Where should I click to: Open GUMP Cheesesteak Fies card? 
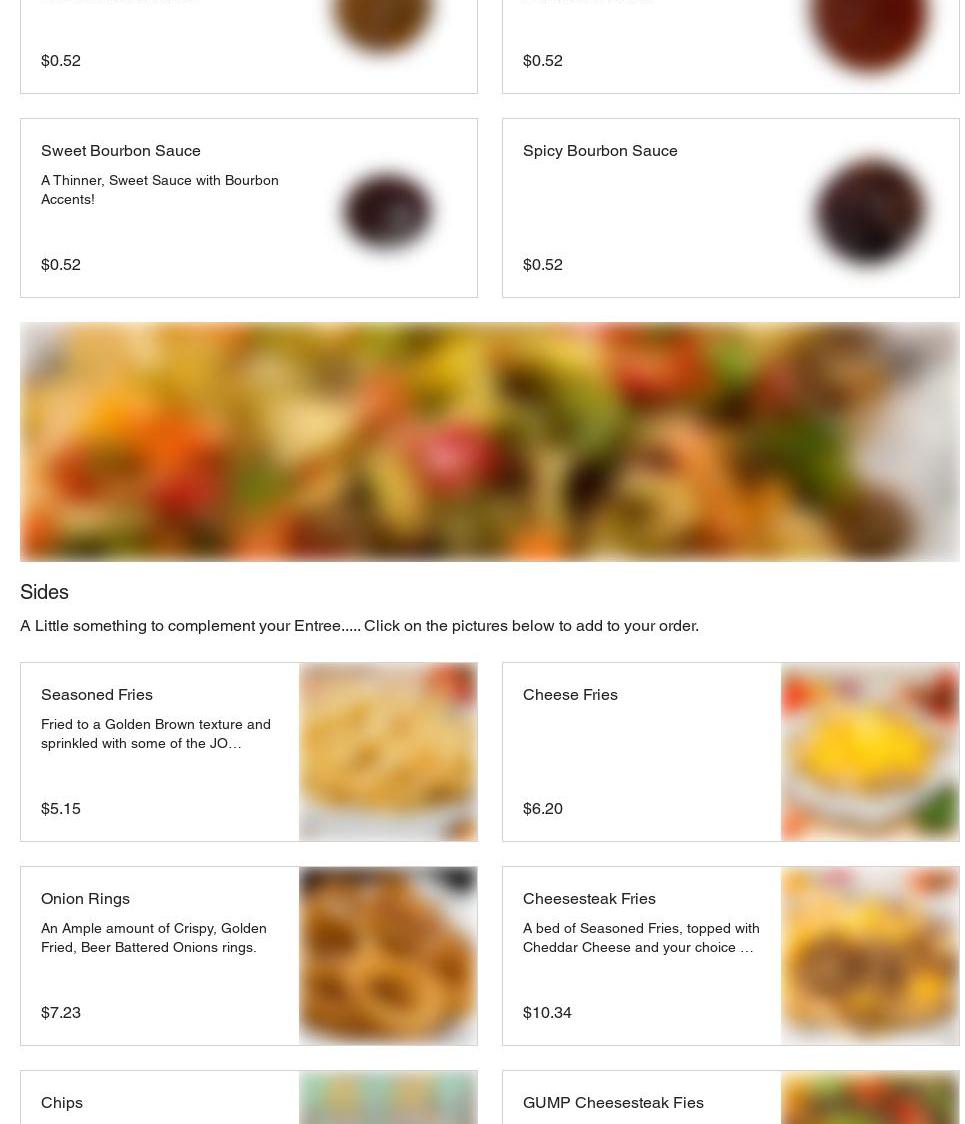(x=730, y=1100)
